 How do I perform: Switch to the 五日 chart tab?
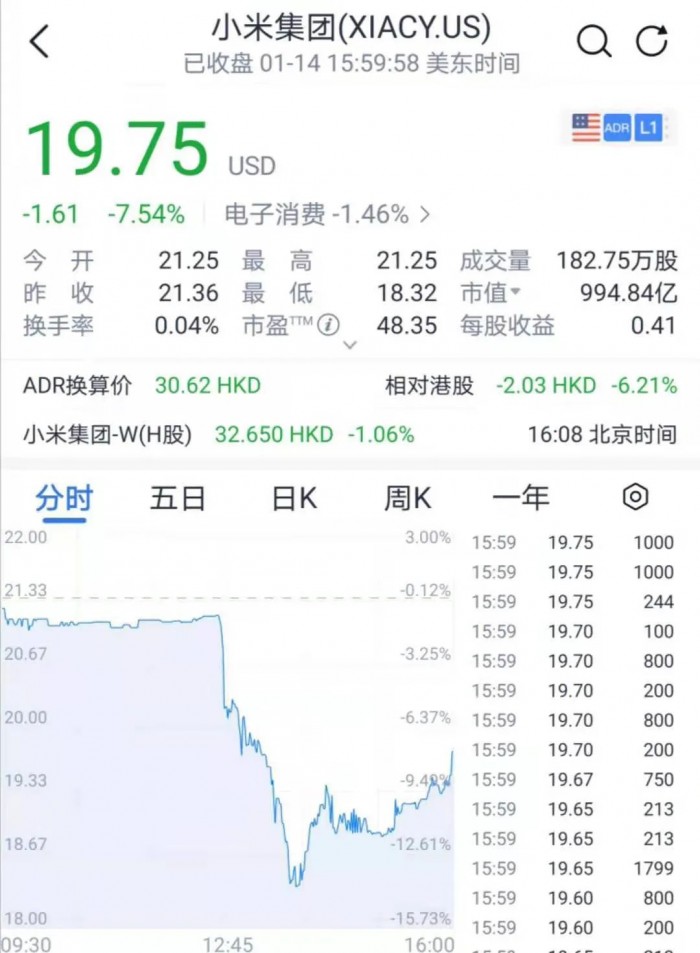[x=177, y=498]
